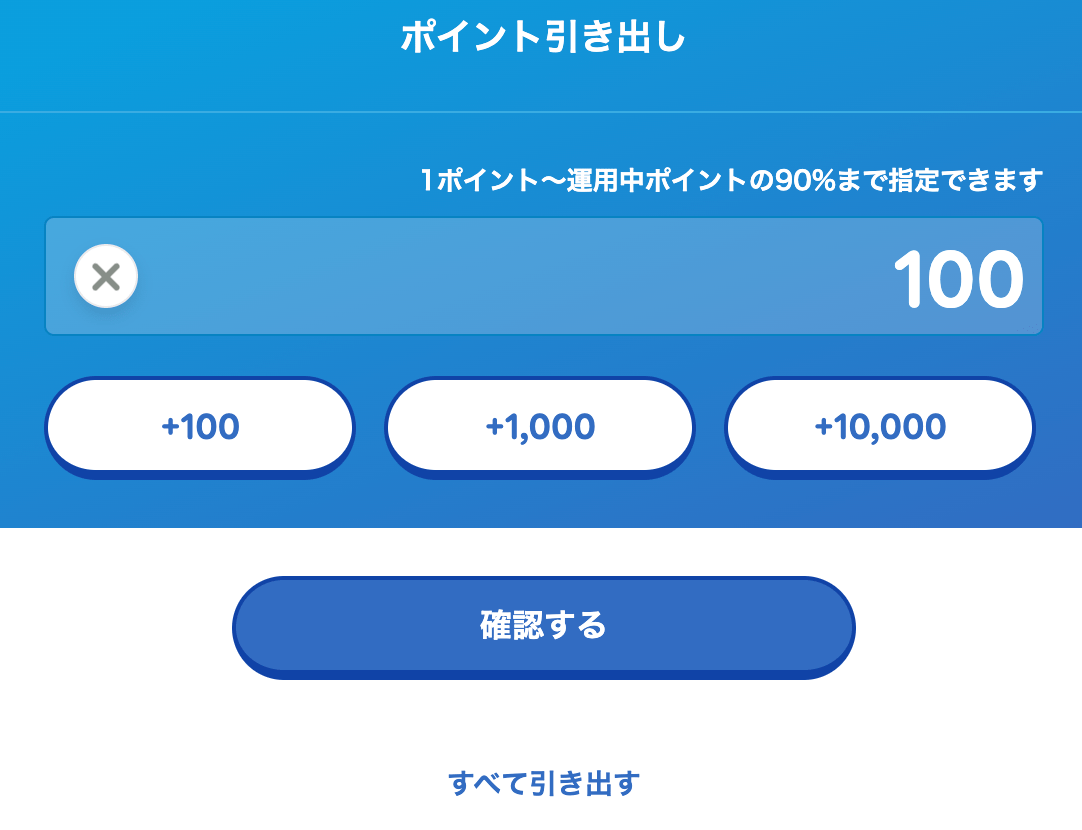Add +10,000 points to the amount
Screen dimensions: 1082x830
pyautogui.click(x=880, y=426)
